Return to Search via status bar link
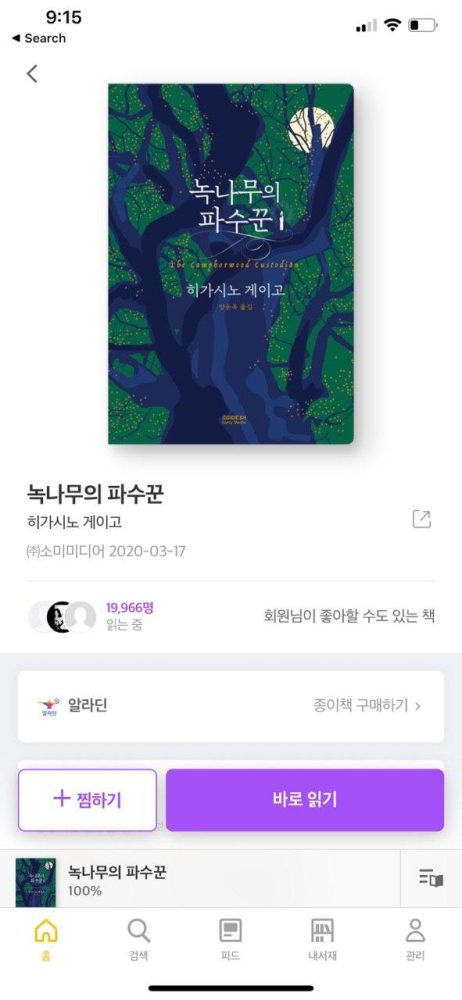This screenshot has width=462, height=1000. tap(39, 38)
